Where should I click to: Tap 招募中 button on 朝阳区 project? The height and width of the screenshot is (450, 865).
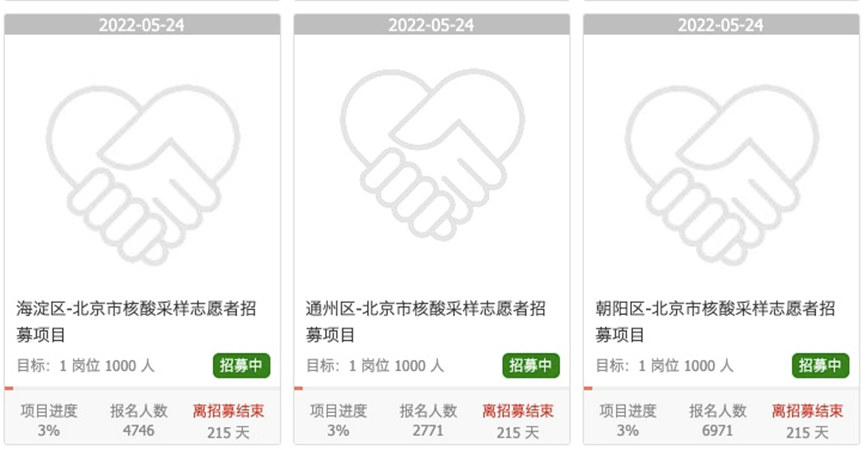pyautogui.click(x=821, y=365)
